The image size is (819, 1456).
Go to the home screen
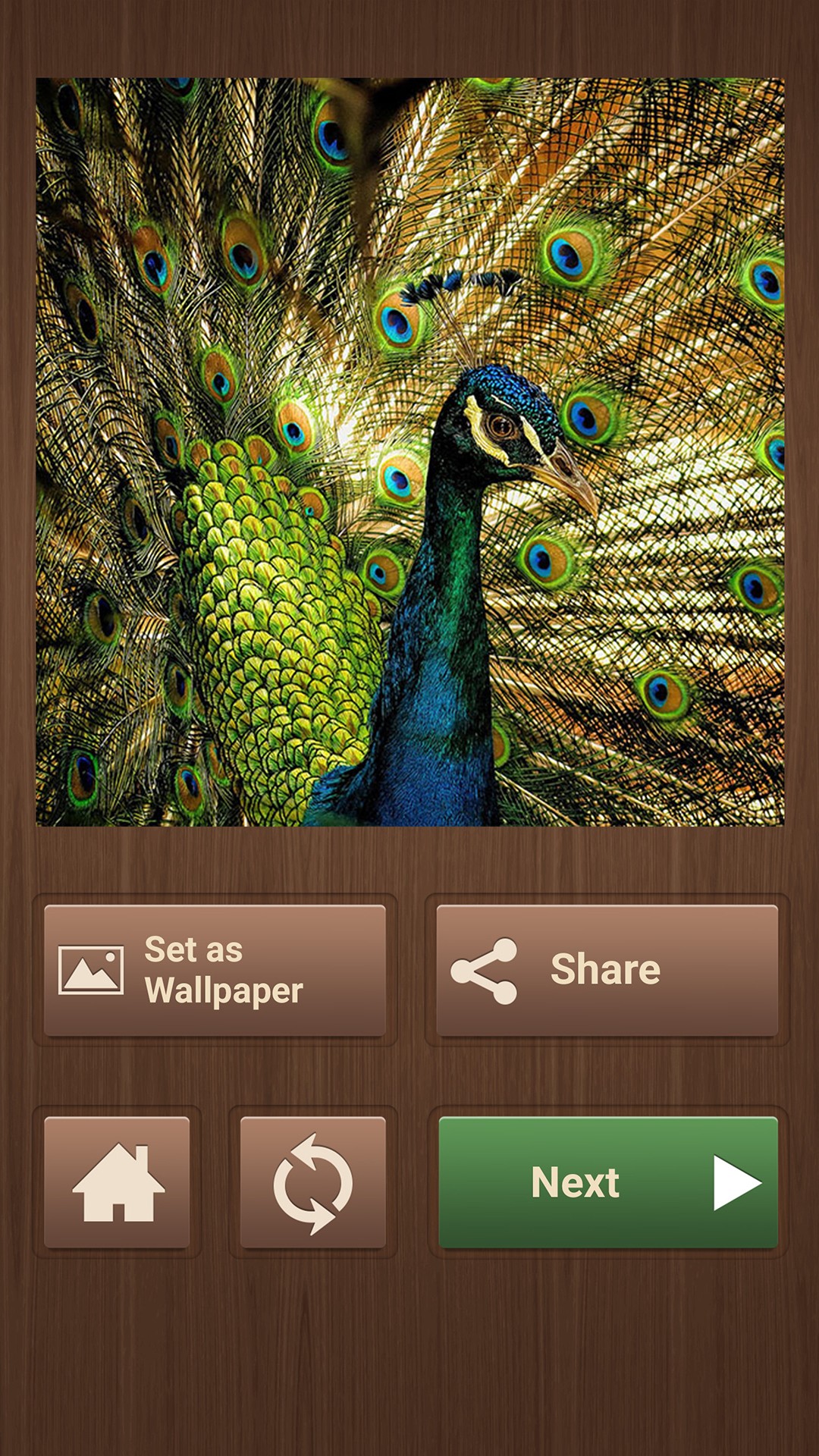pyautogui.click(x=117, y=1182)
